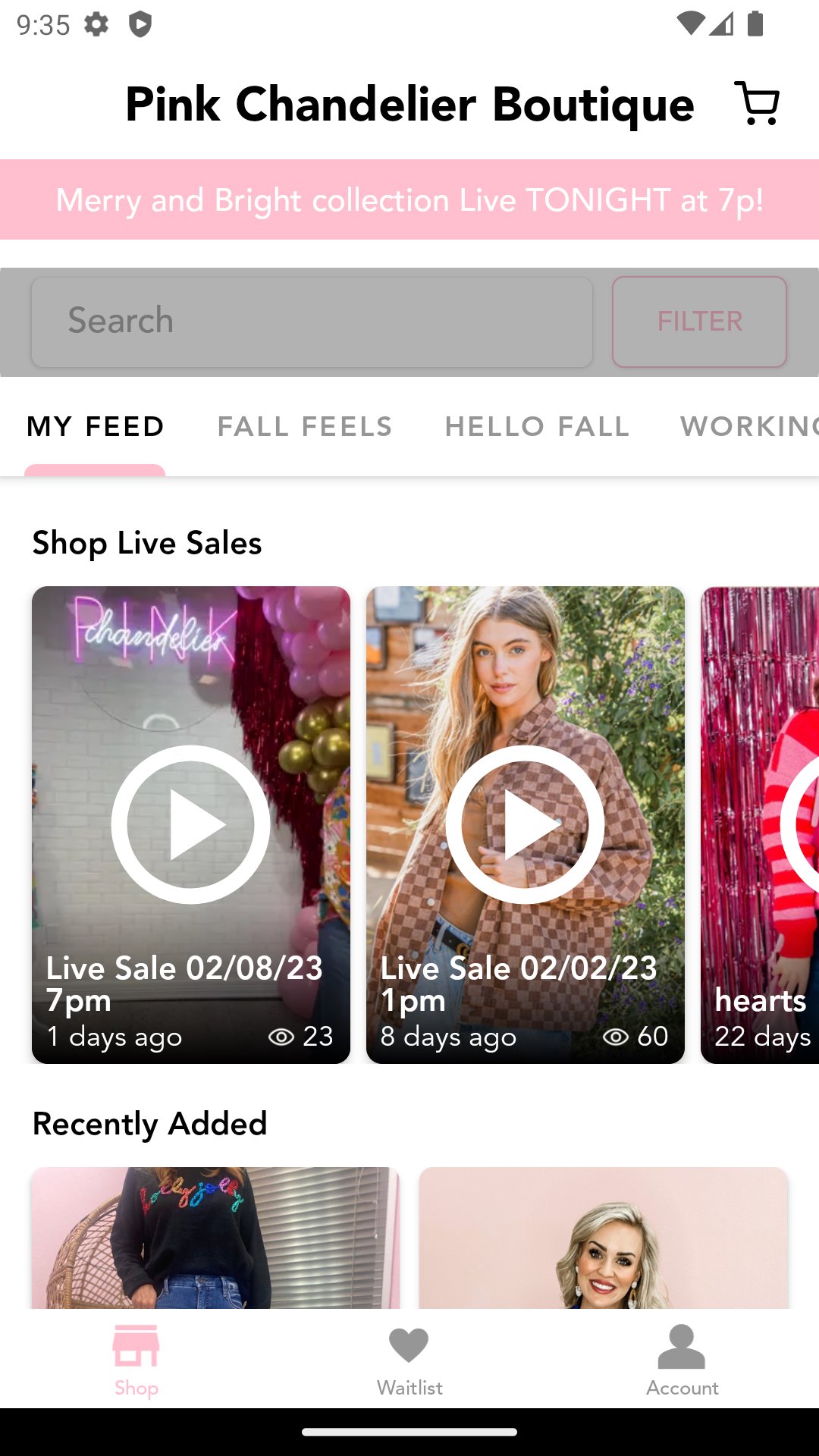
Task: Click the eye viewer count on 02/08/23 sale
Action: pyautogui.click(x=281, y=1036)
